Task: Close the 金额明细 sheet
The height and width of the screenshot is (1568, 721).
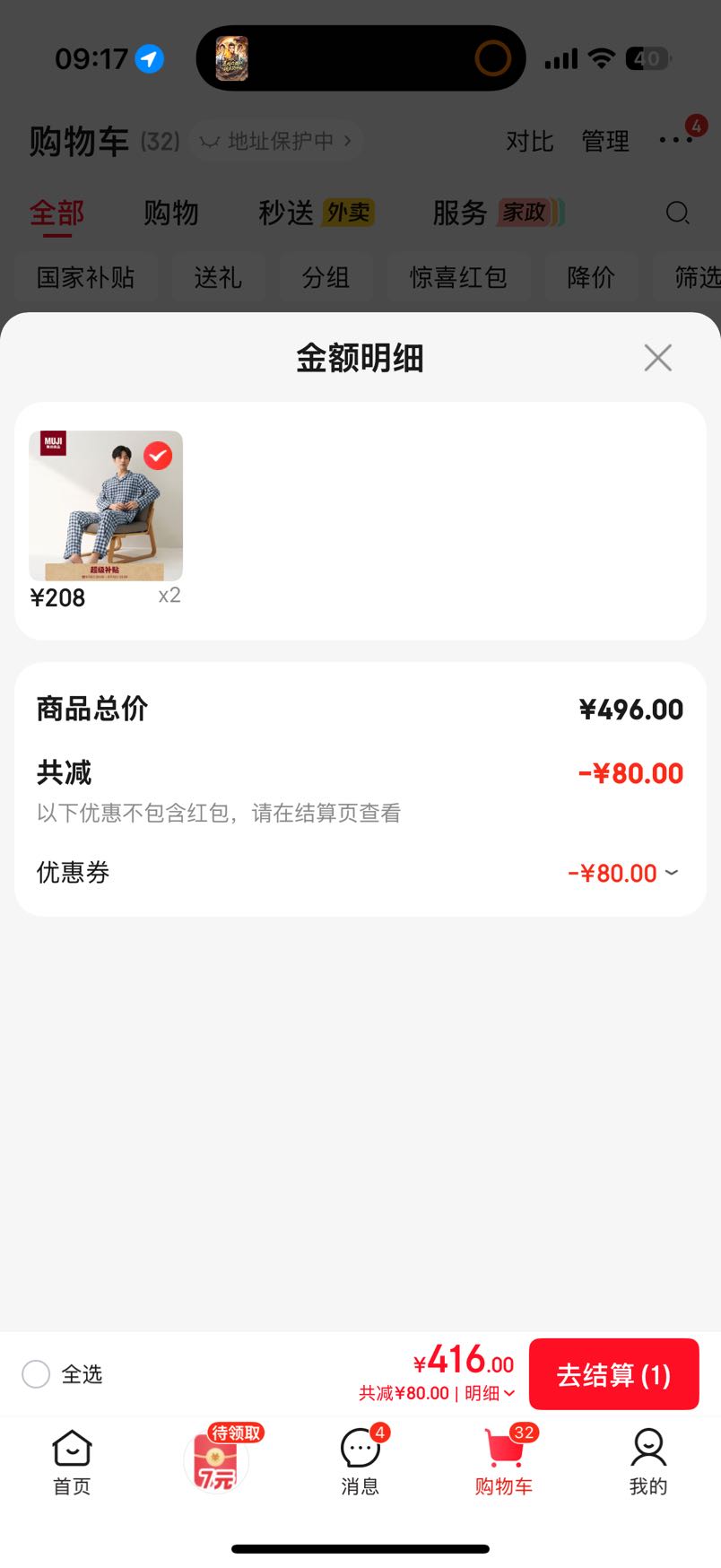Action: [x=657, y=358]
